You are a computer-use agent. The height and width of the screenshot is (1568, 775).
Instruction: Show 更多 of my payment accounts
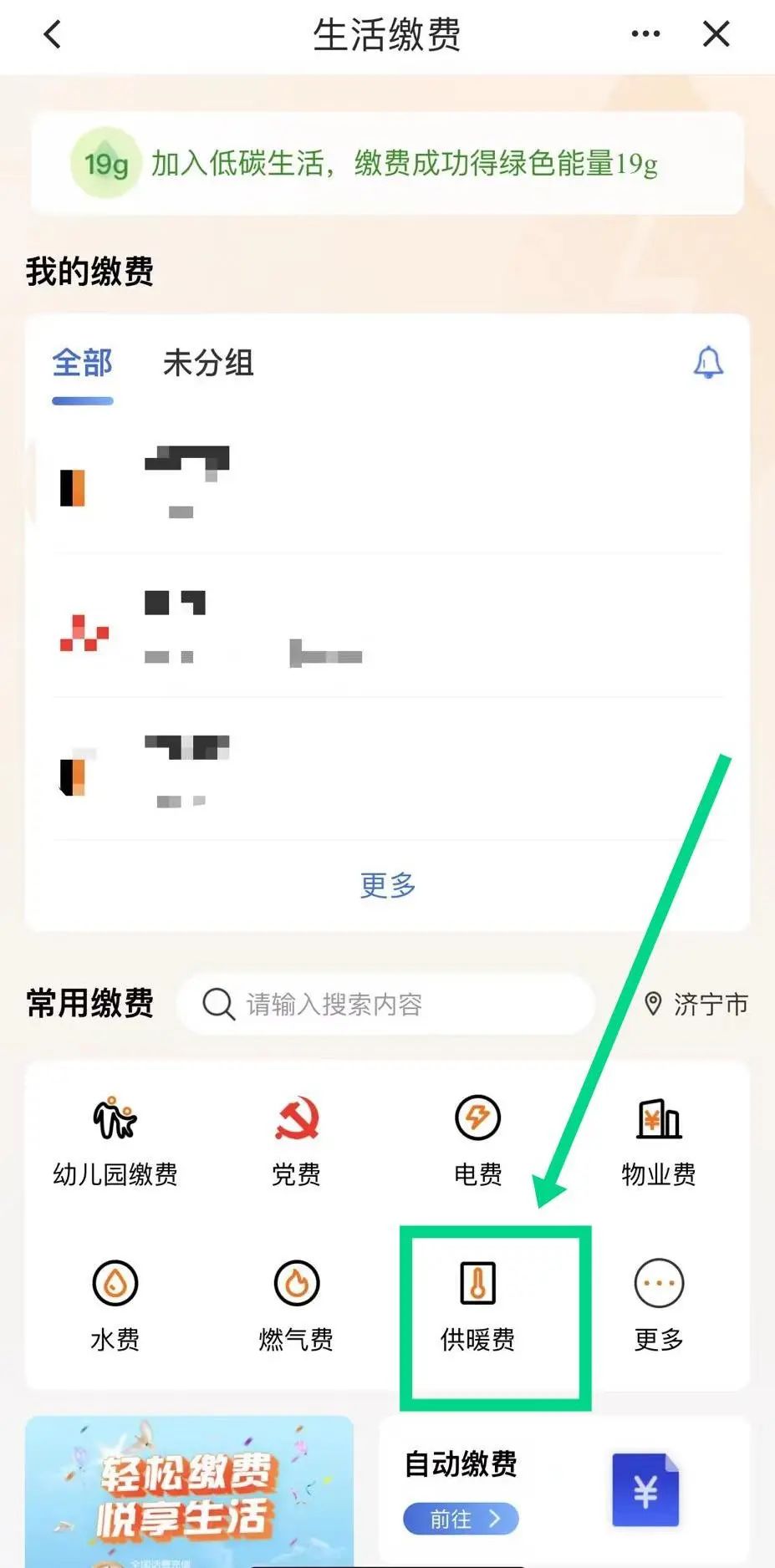[387, 885]
